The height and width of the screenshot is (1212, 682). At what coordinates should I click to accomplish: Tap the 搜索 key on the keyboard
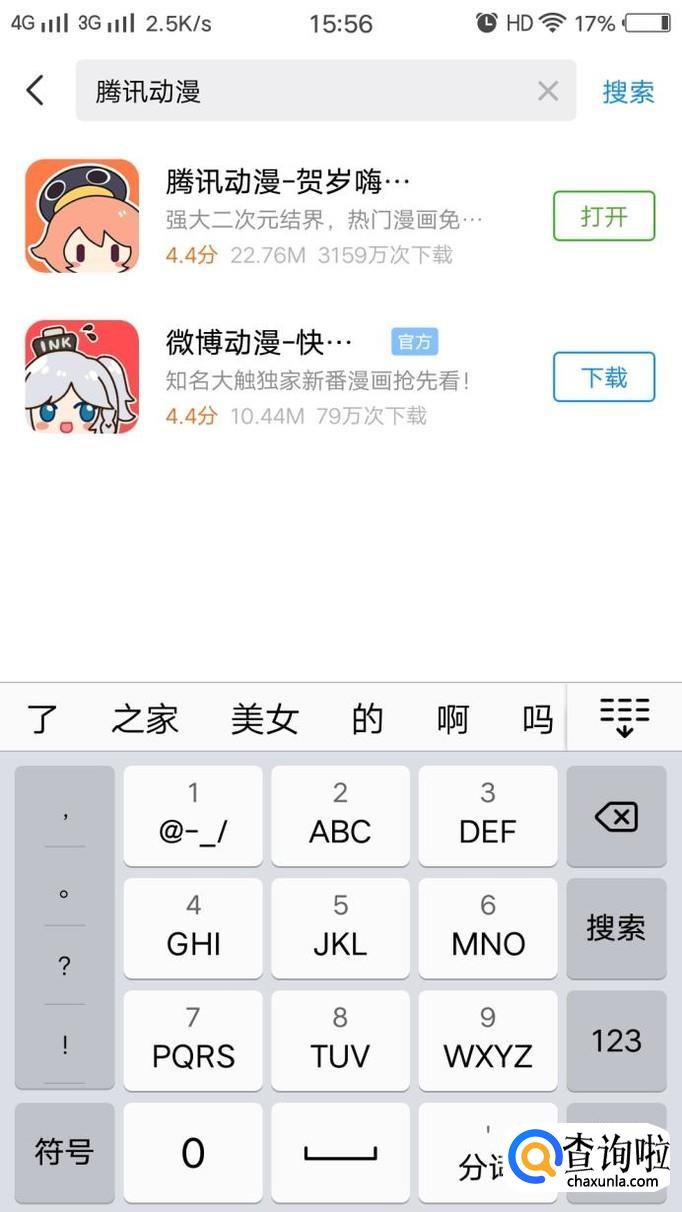click(x=616, y=928)
